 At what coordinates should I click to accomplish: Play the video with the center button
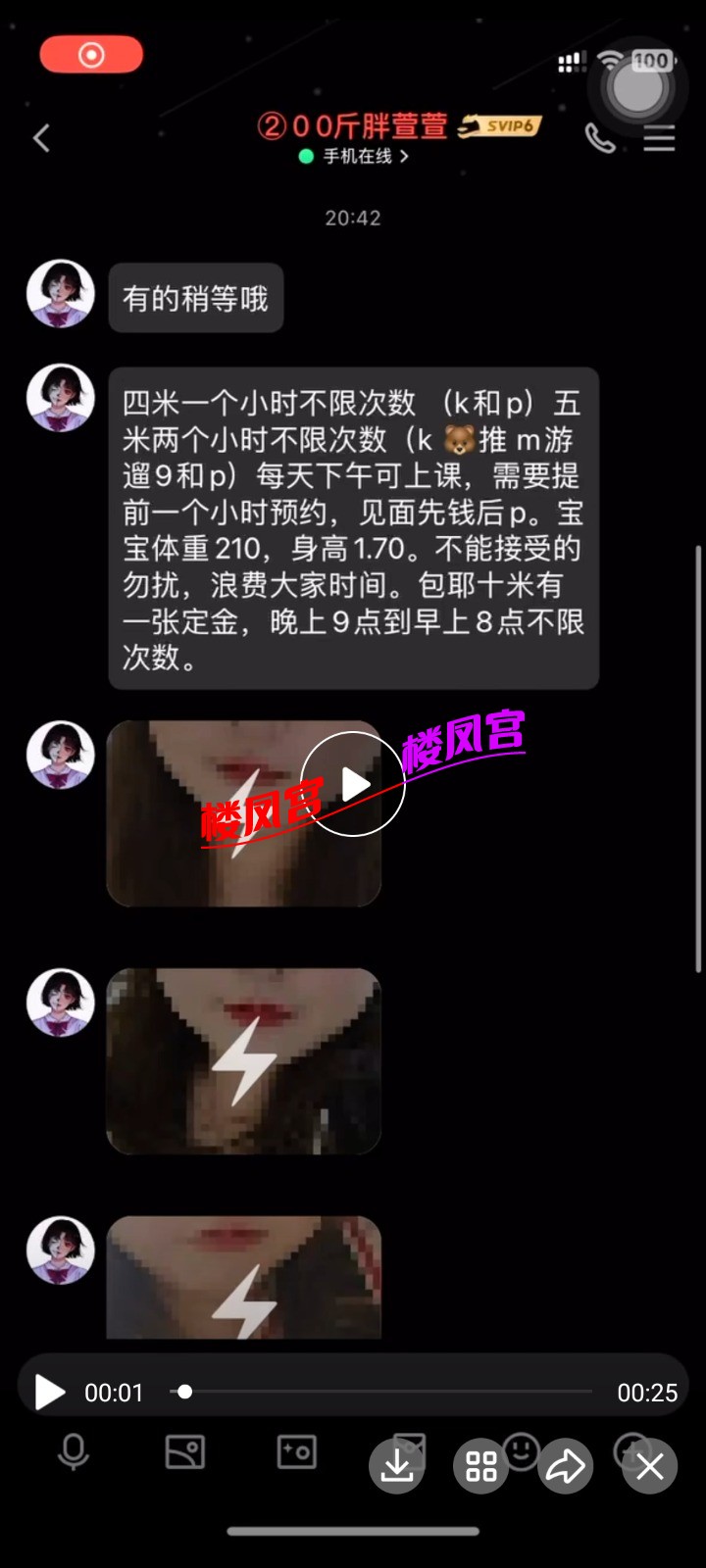tap(353, 784)
